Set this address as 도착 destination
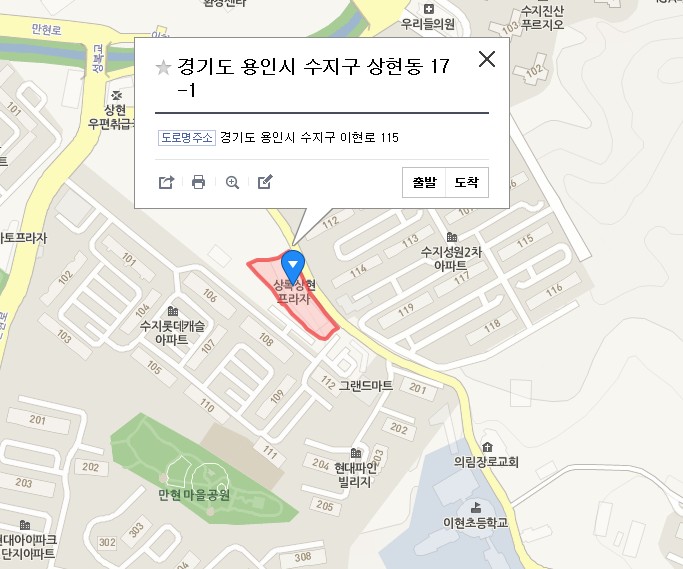Screen dimensions: 683x569 466,183
